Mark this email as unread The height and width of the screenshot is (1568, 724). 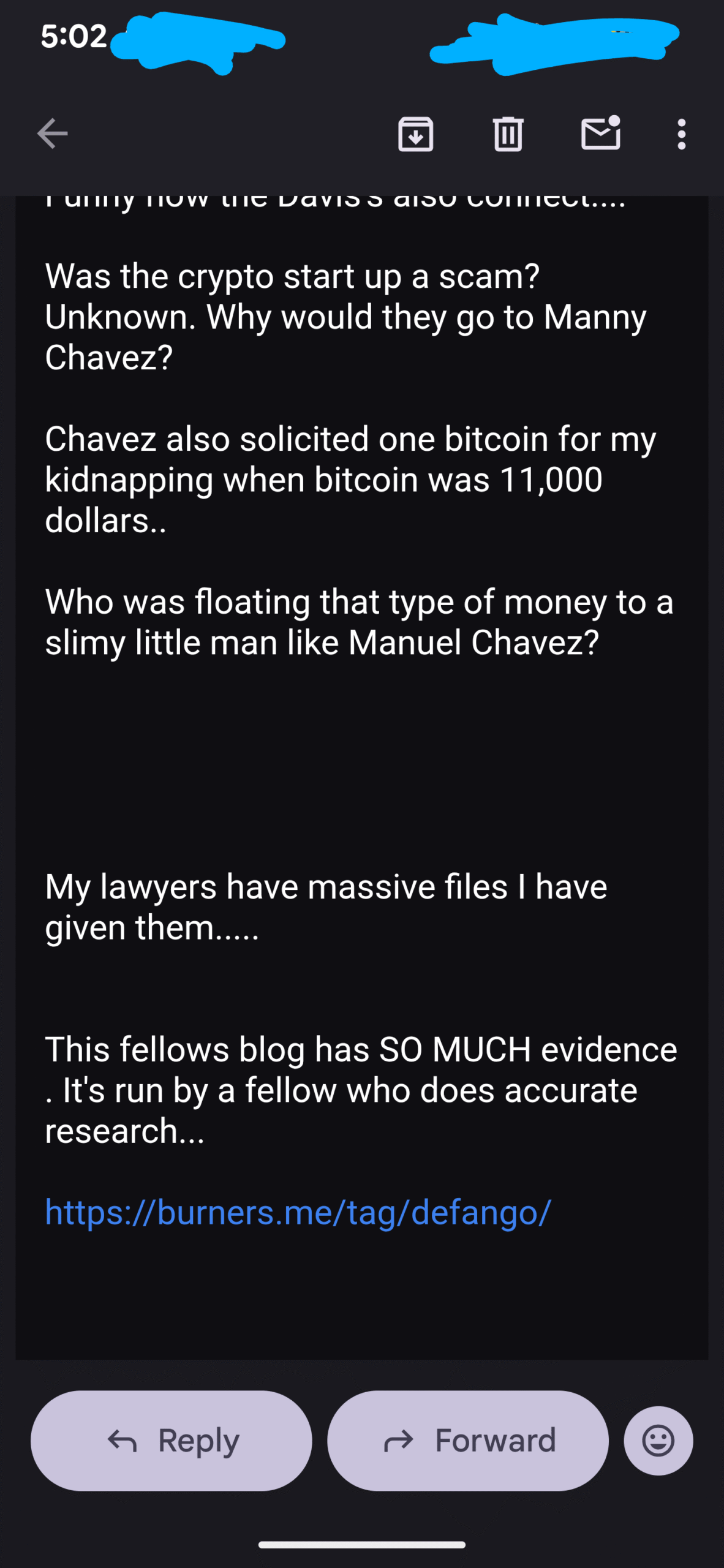[x=600, y=134]
